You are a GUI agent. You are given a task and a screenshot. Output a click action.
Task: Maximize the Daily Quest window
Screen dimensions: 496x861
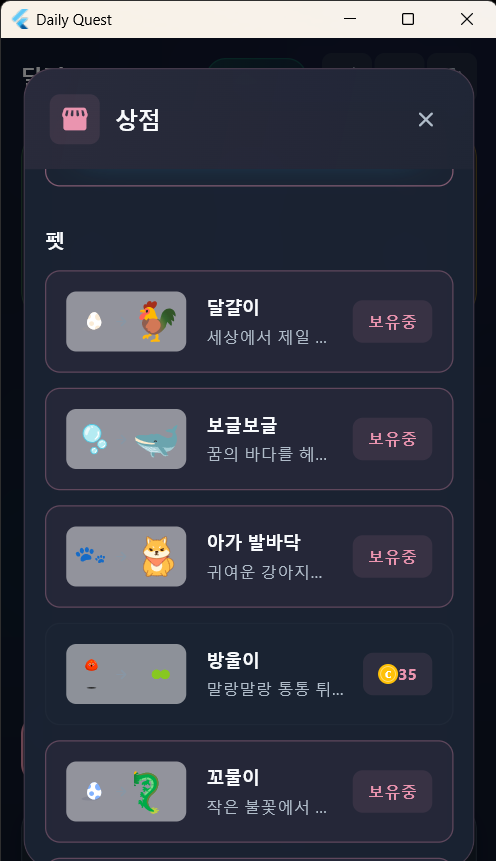tap(408, 19)
